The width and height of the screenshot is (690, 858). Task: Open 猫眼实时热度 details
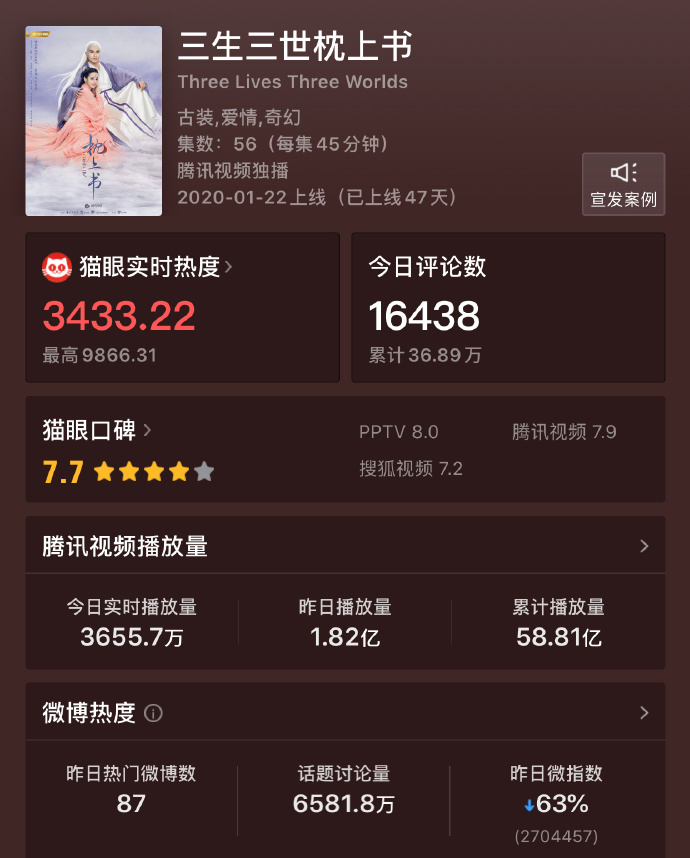(138, 267)
